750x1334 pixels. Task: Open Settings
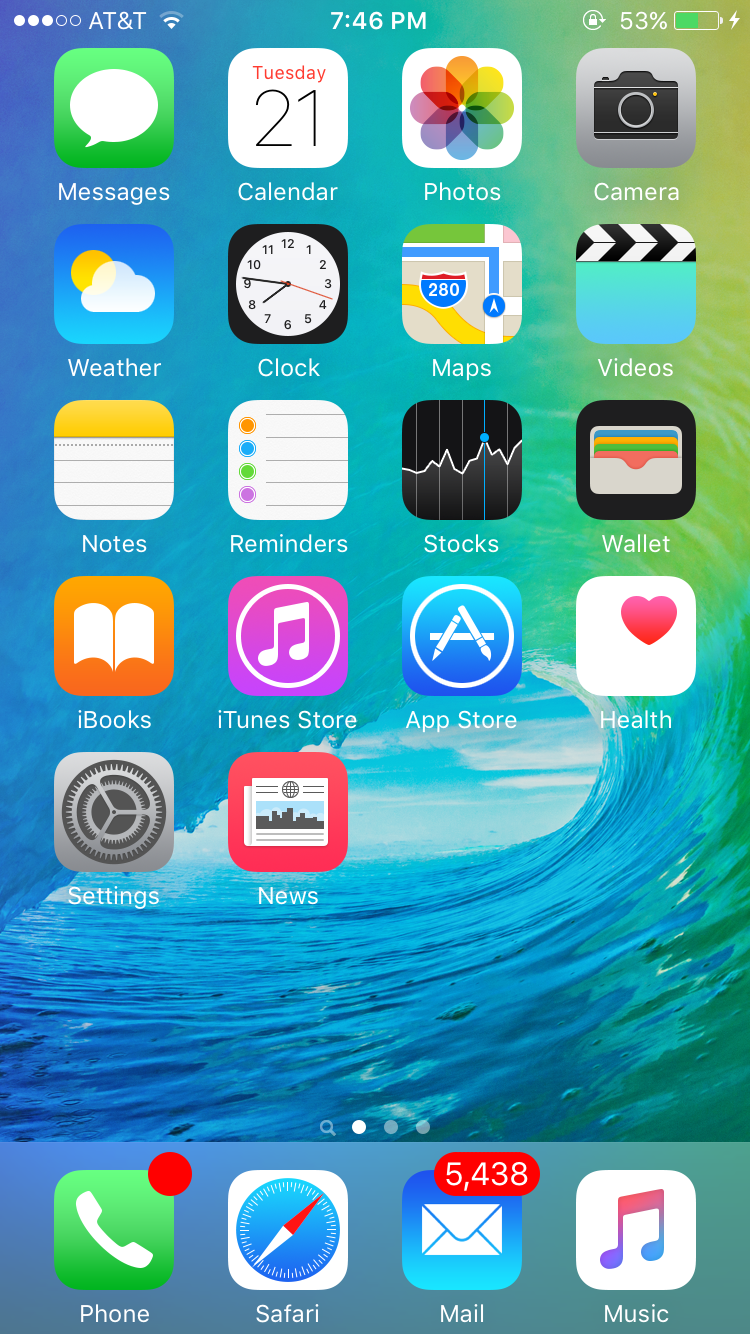[x=114, y=812]
